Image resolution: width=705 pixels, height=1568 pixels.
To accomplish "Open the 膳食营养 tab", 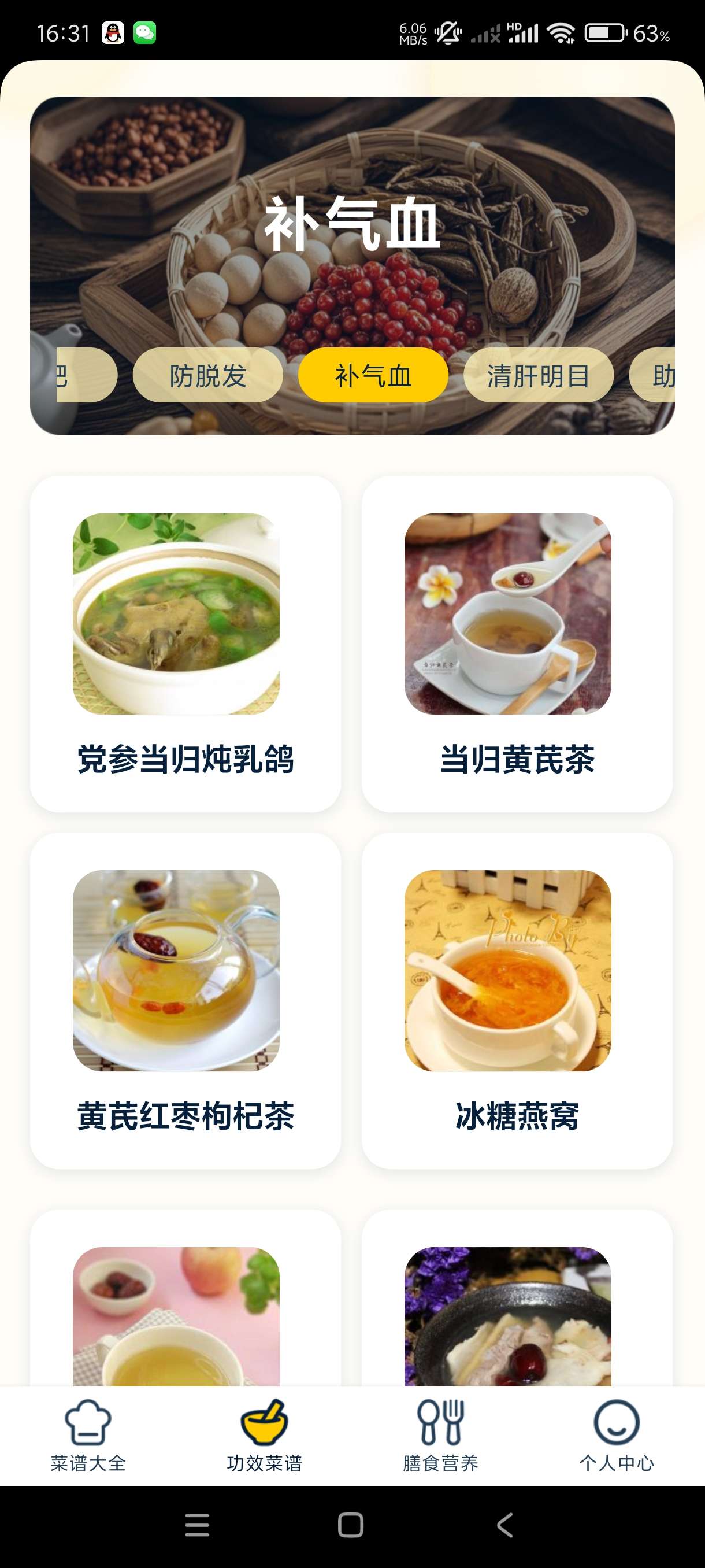I will pos(440,1435).
